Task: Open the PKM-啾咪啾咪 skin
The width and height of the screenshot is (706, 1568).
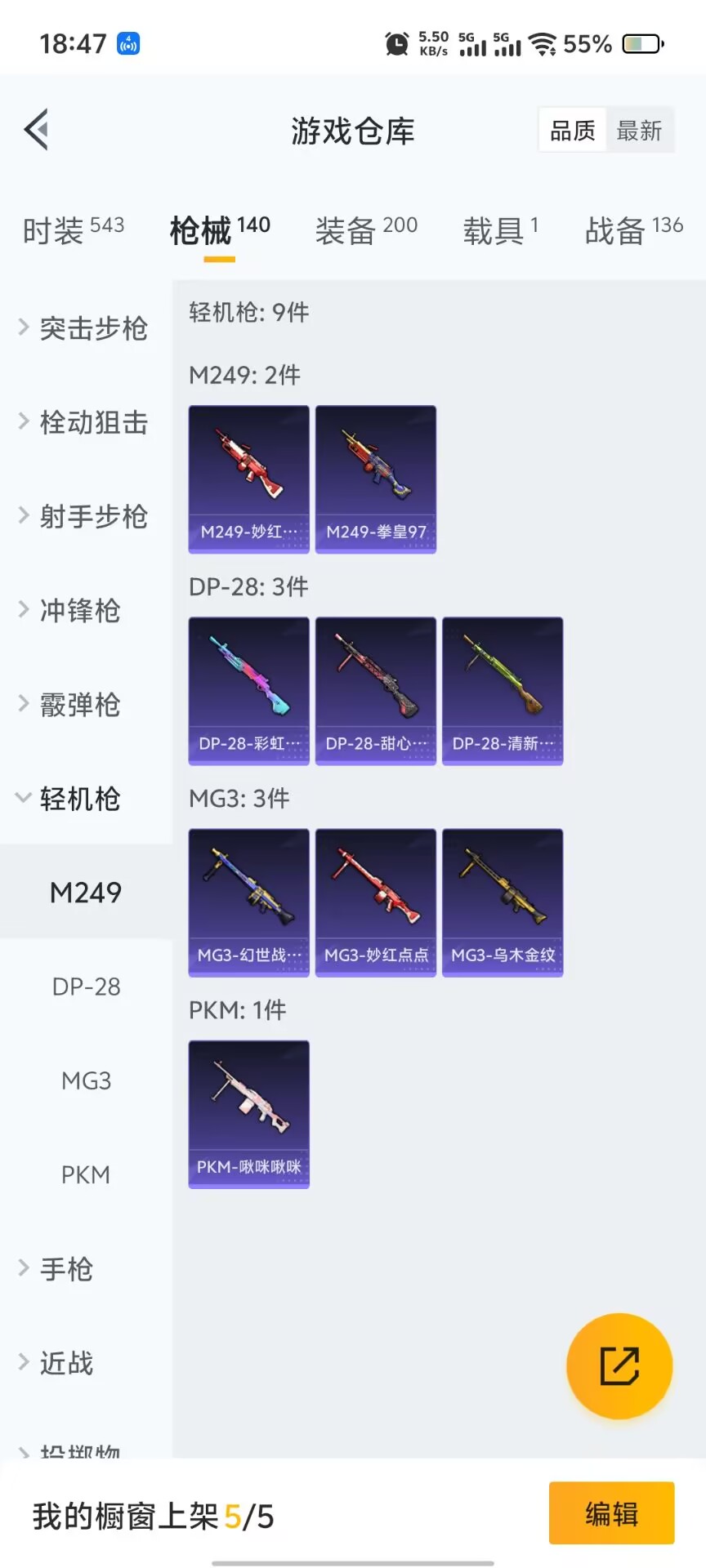Action: point(249,1114)
